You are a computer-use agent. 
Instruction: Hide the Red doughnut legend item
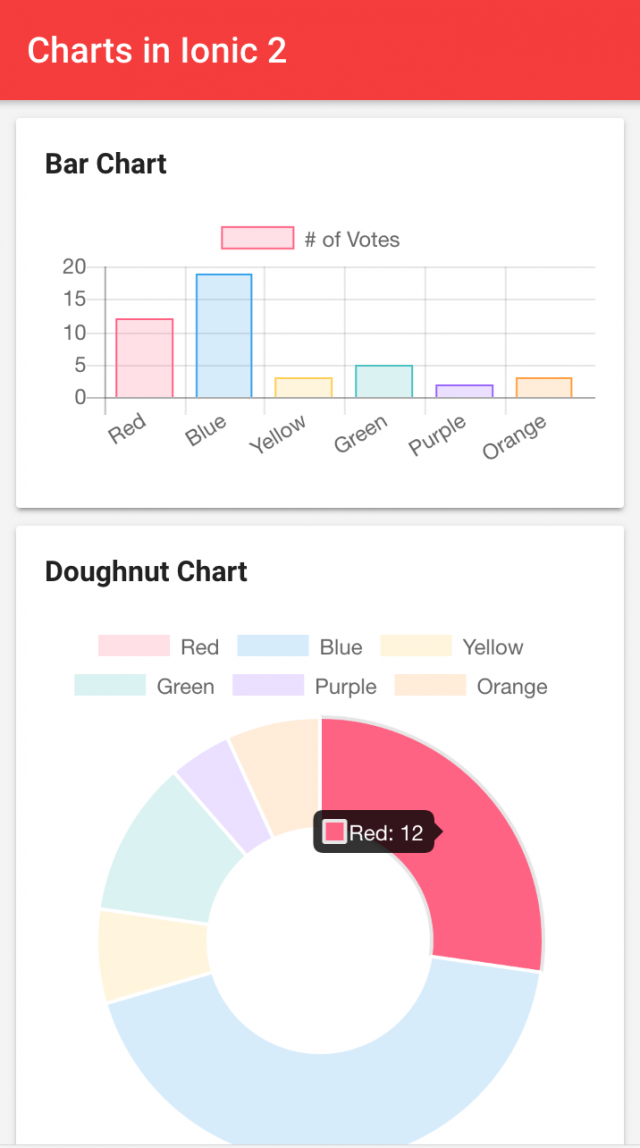[x=159, y=646]
